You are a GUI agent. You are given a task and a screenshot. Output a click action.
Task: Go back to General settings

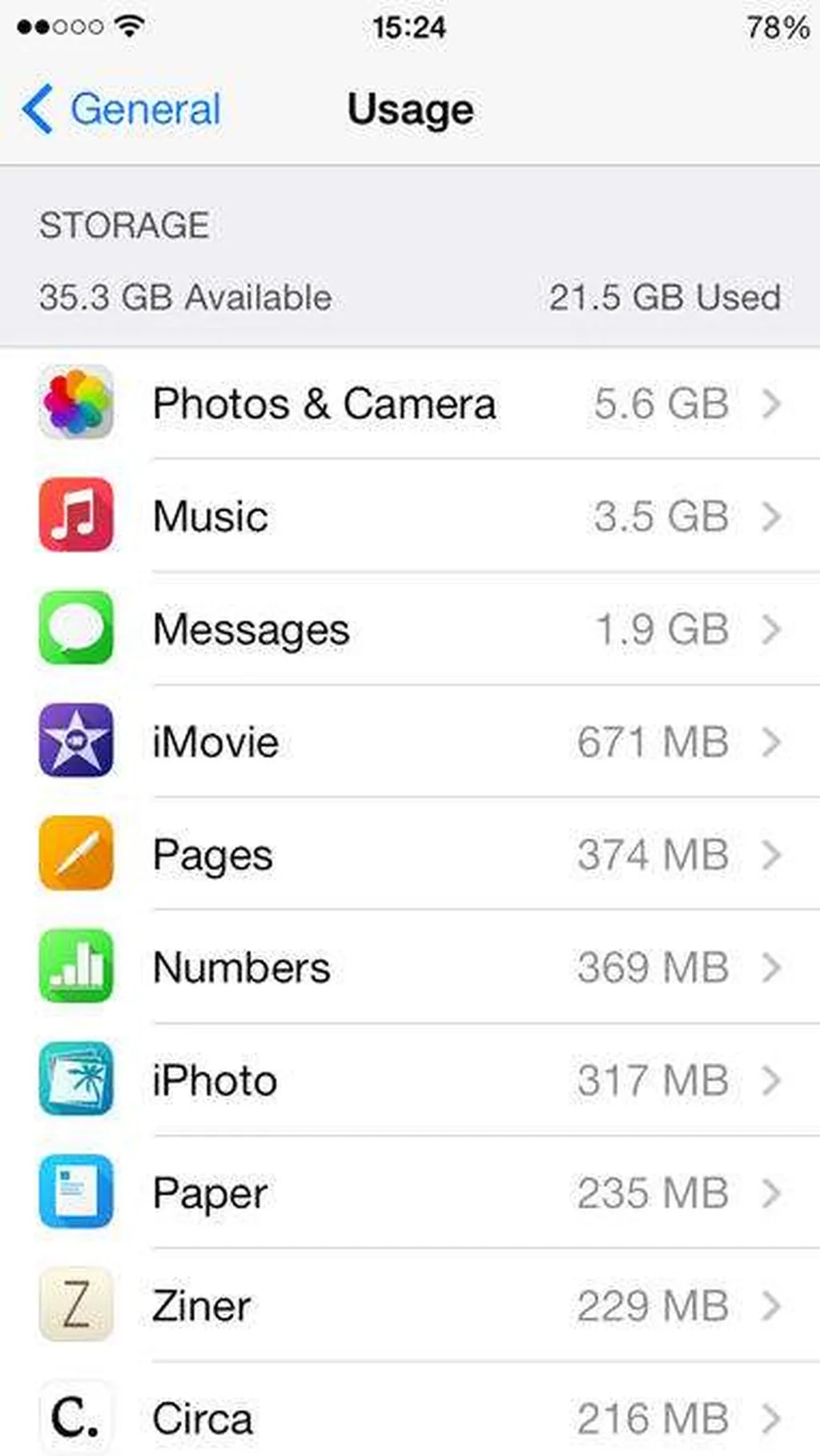(122, 109)
